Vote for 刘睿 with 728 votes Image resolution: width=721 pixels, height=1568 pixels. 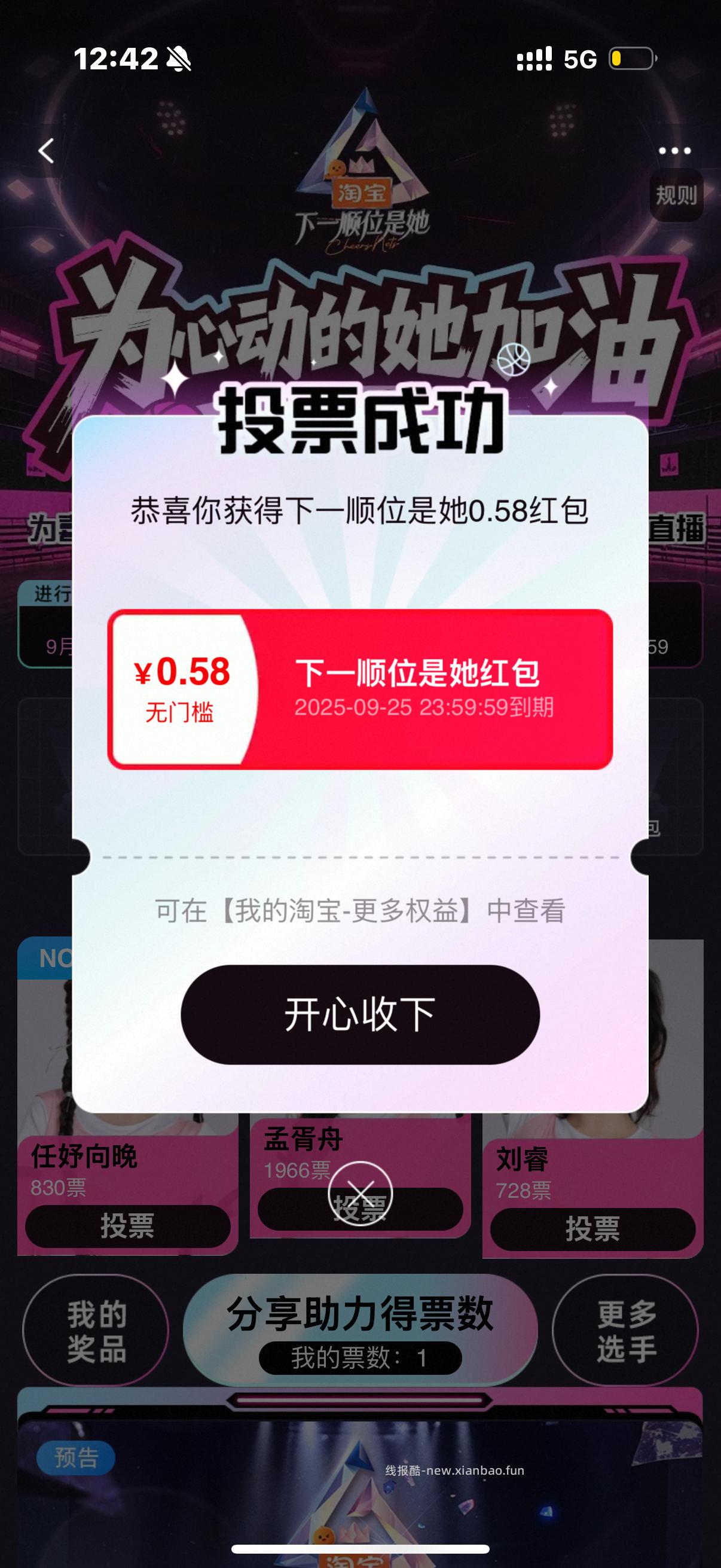pos(593,1230)
